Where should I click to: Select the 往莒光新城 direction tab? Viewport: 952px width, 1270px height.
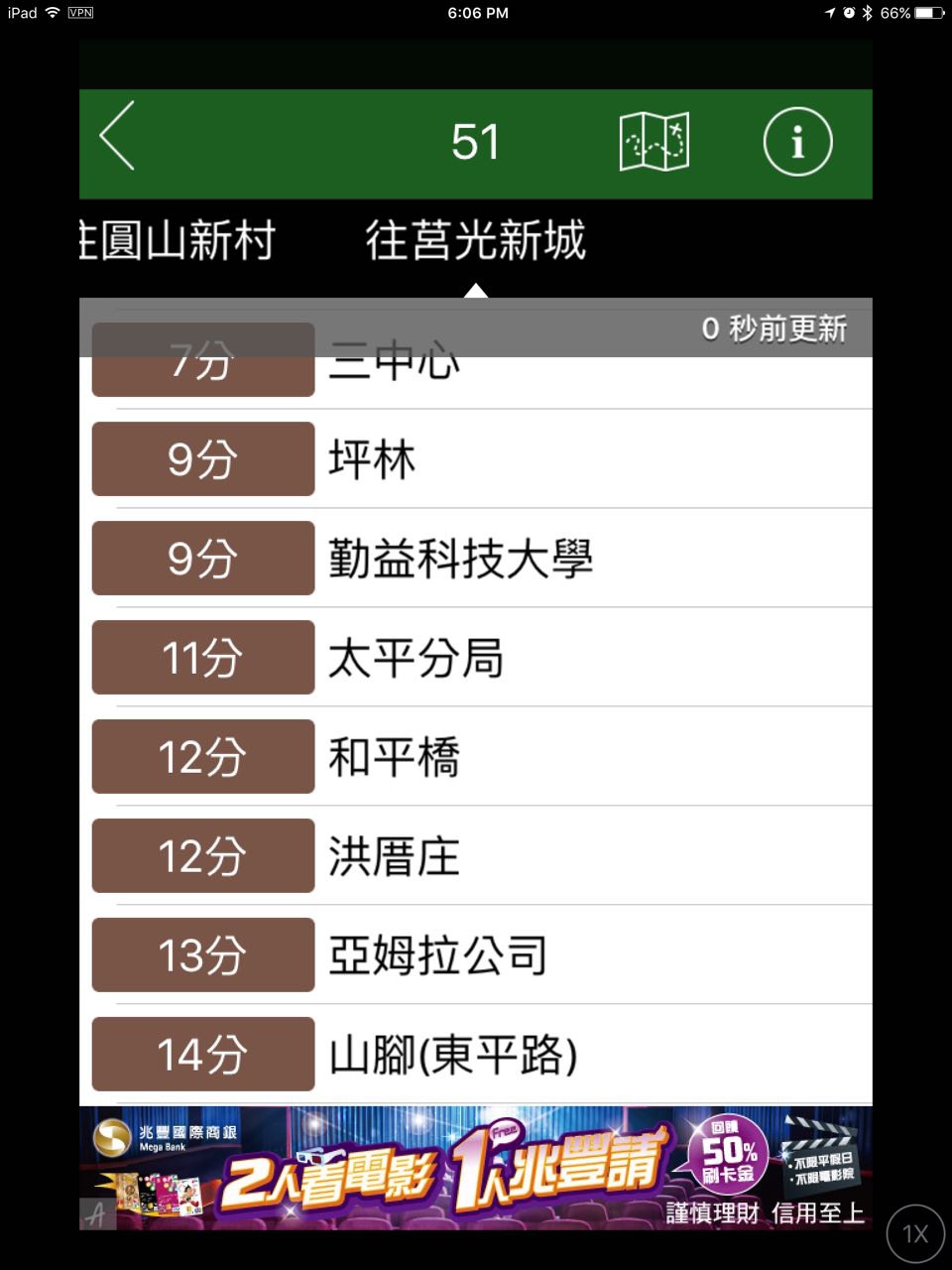[476, 241]
